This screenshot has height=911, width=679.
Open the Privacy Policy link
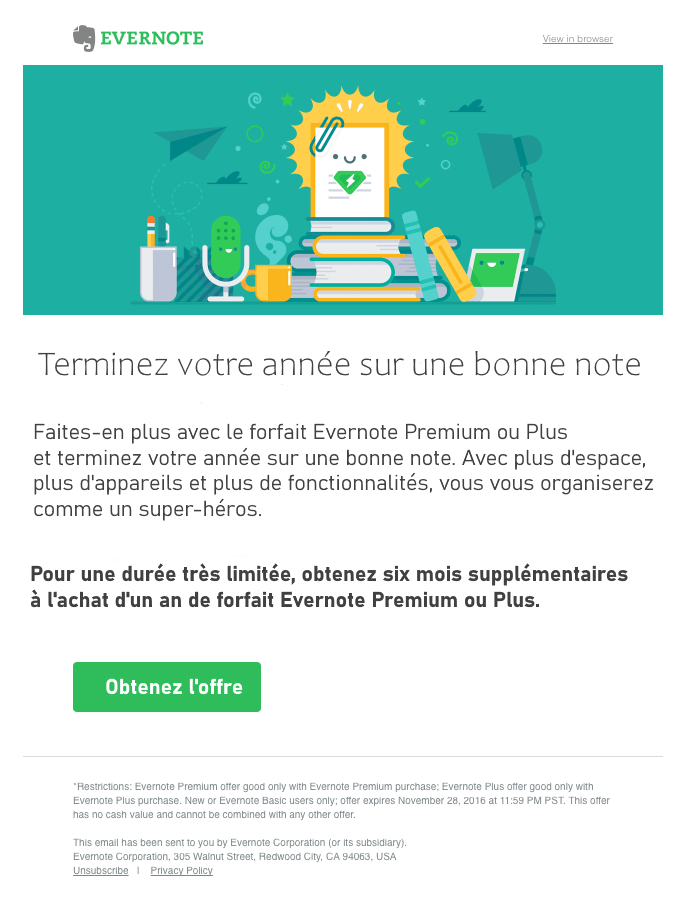(181, 871)
